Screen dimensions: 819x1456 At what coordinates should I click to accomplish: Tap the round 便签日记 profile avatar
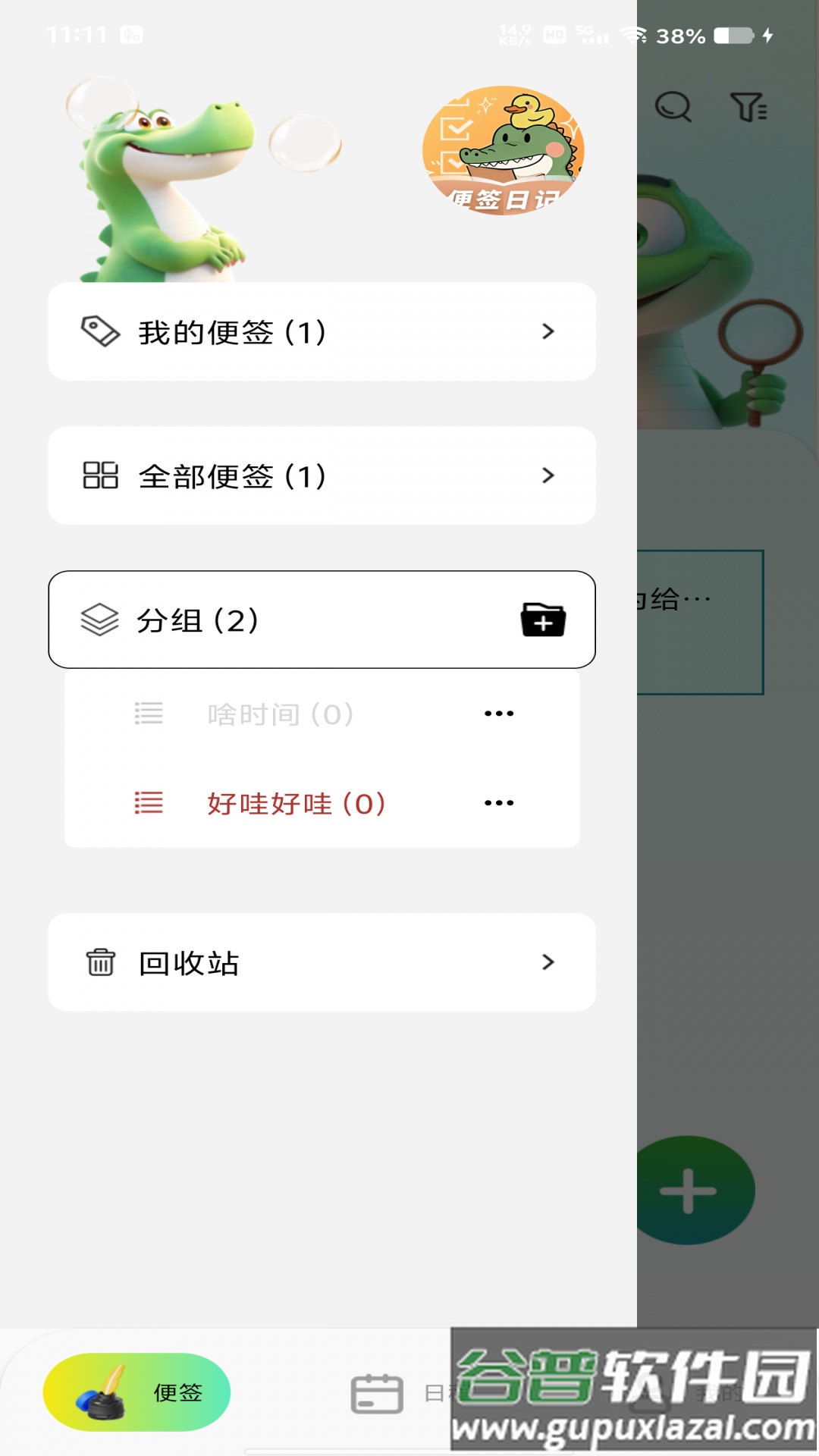[x=504, y=150]
